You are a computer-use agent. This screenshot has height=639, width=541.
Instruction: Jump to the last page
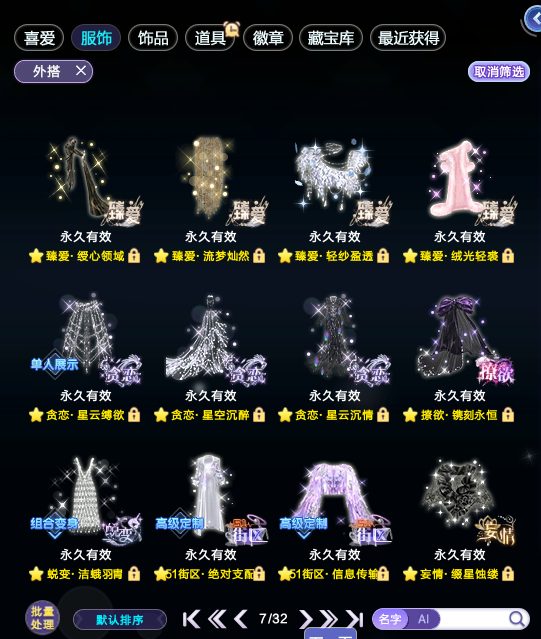coord(354,619)
